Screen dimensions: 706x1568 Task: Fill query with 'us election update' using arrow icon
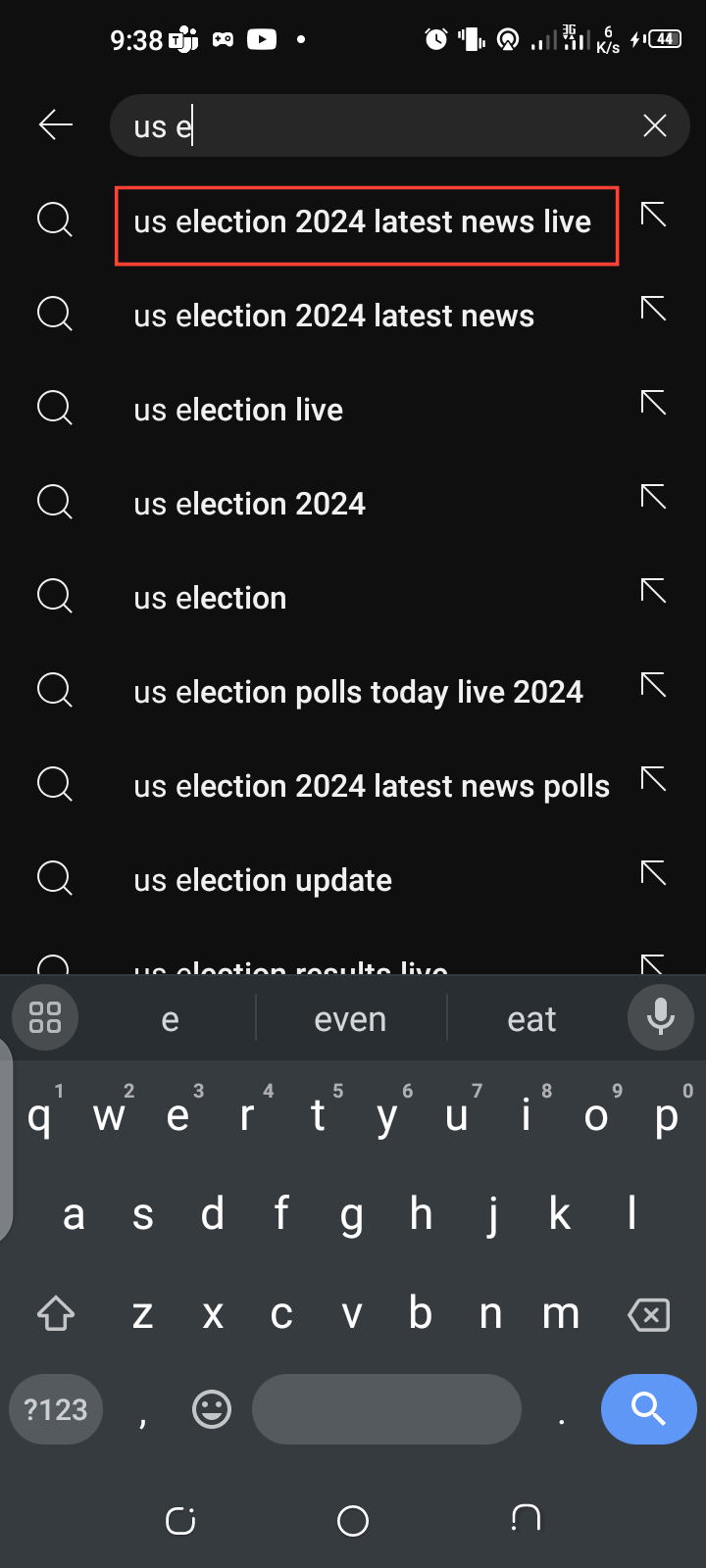tap(653, 873)
